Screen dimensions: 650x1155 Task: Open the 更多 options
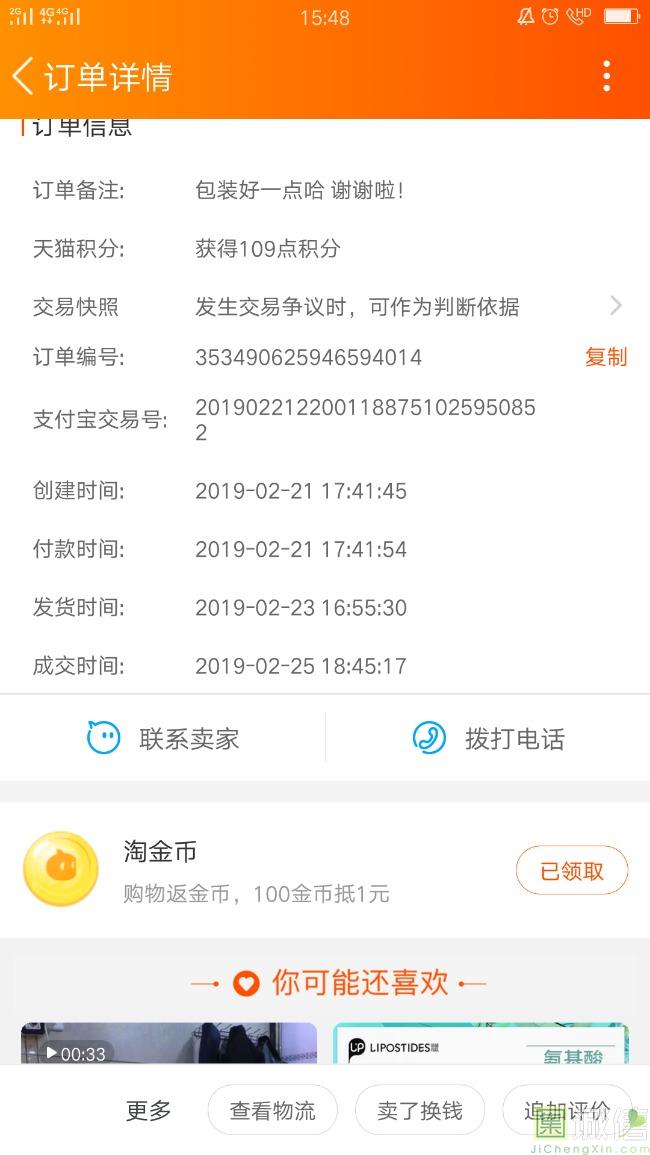coord(148,1110)
